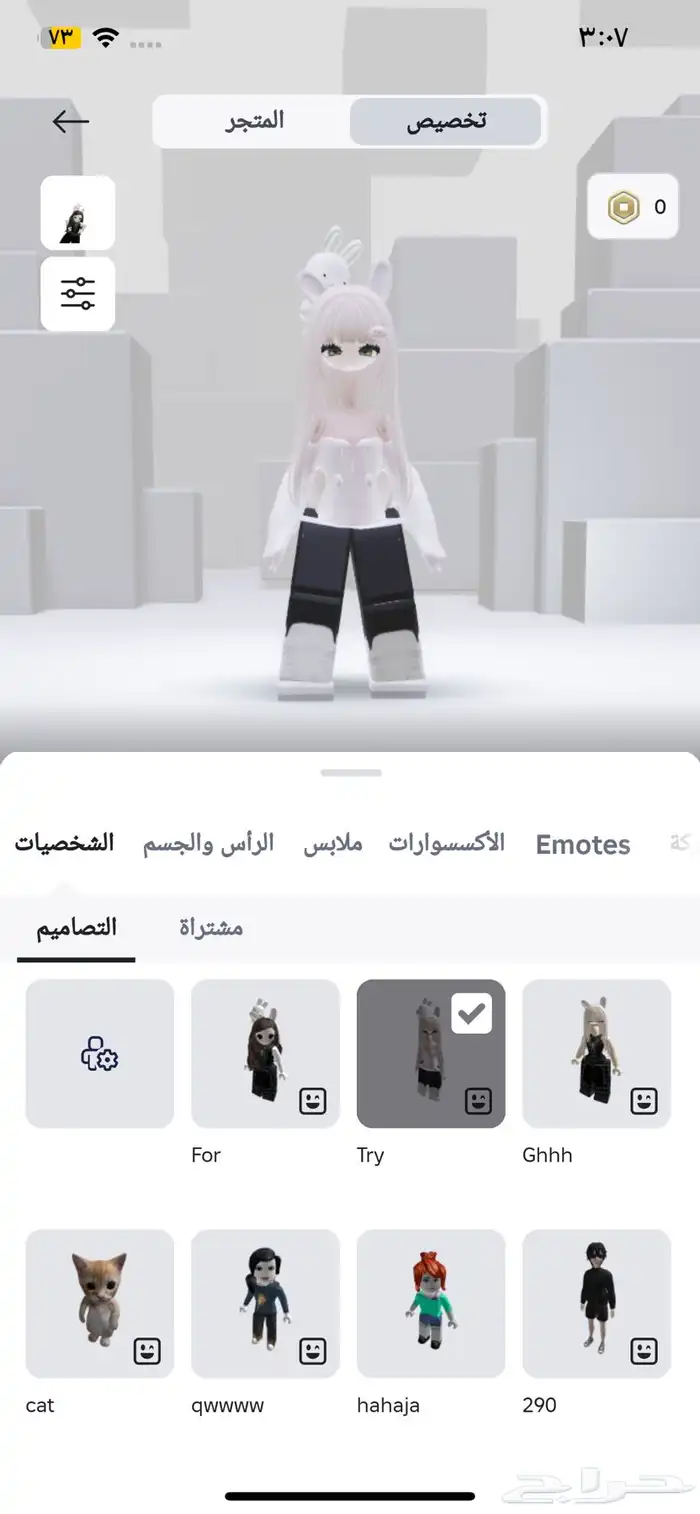The width and height of the screenshot is (700, 1514).
Task: Wear the For outfit
Action: (265, 1054)
